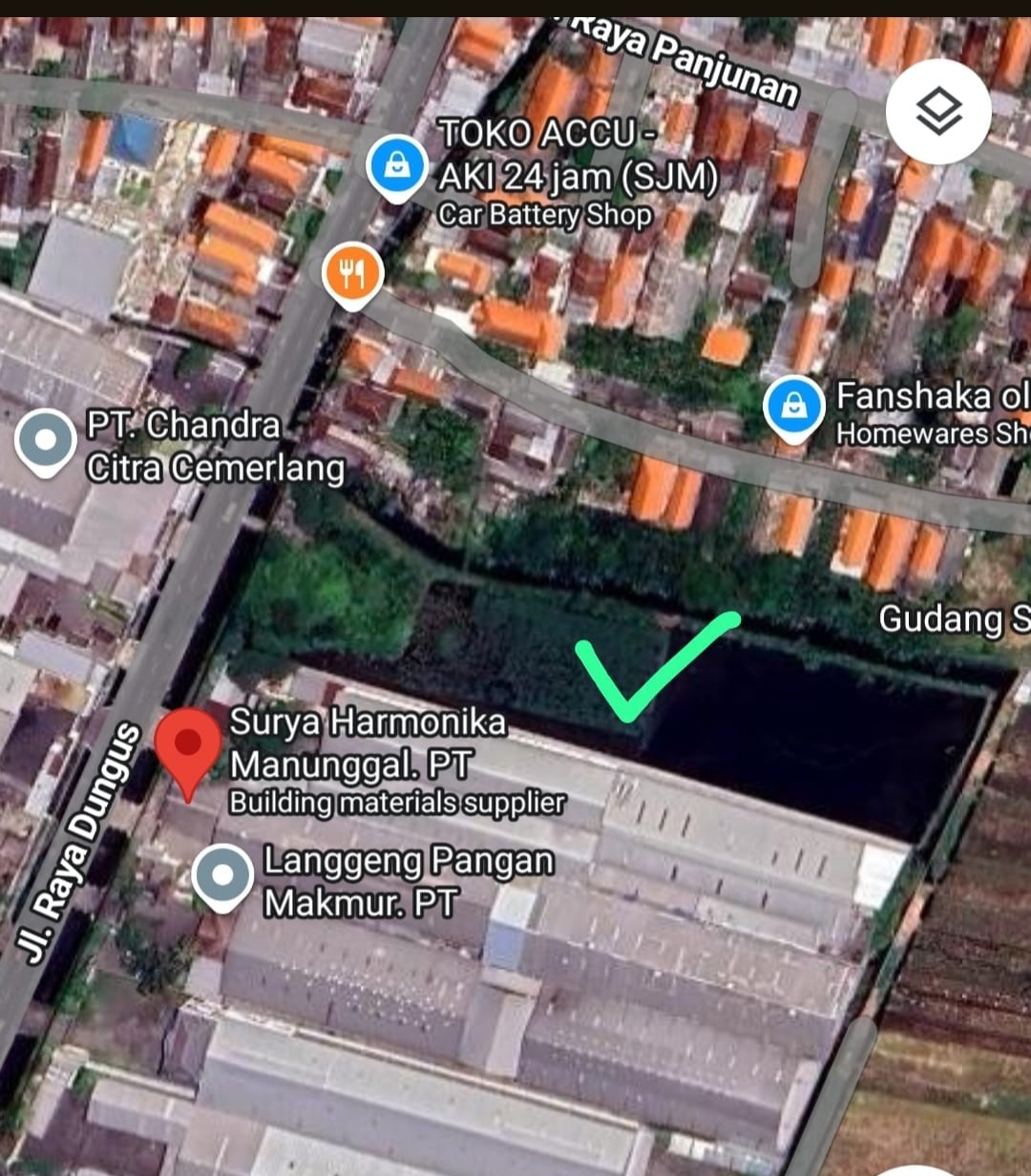Click the Langgeng Pangan Makmur marker
The width and height of the screenshot is (1031, 1176).
pyautogui.click(x=222, y=873)
